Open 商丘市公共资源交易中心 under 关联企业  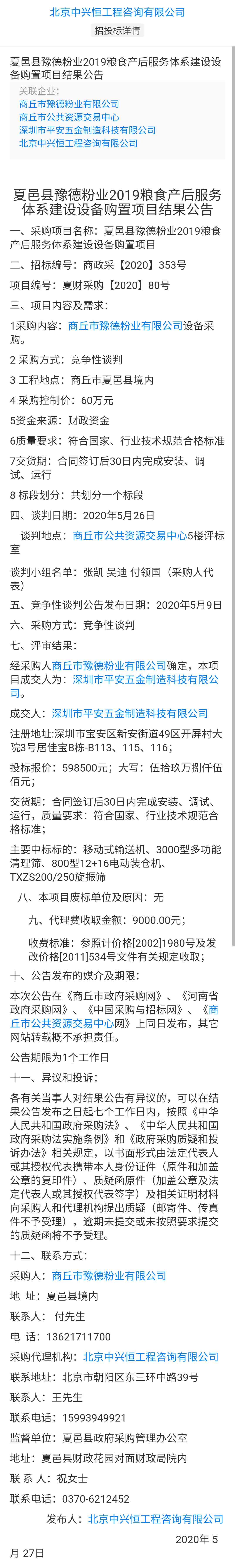pos(69,117)
